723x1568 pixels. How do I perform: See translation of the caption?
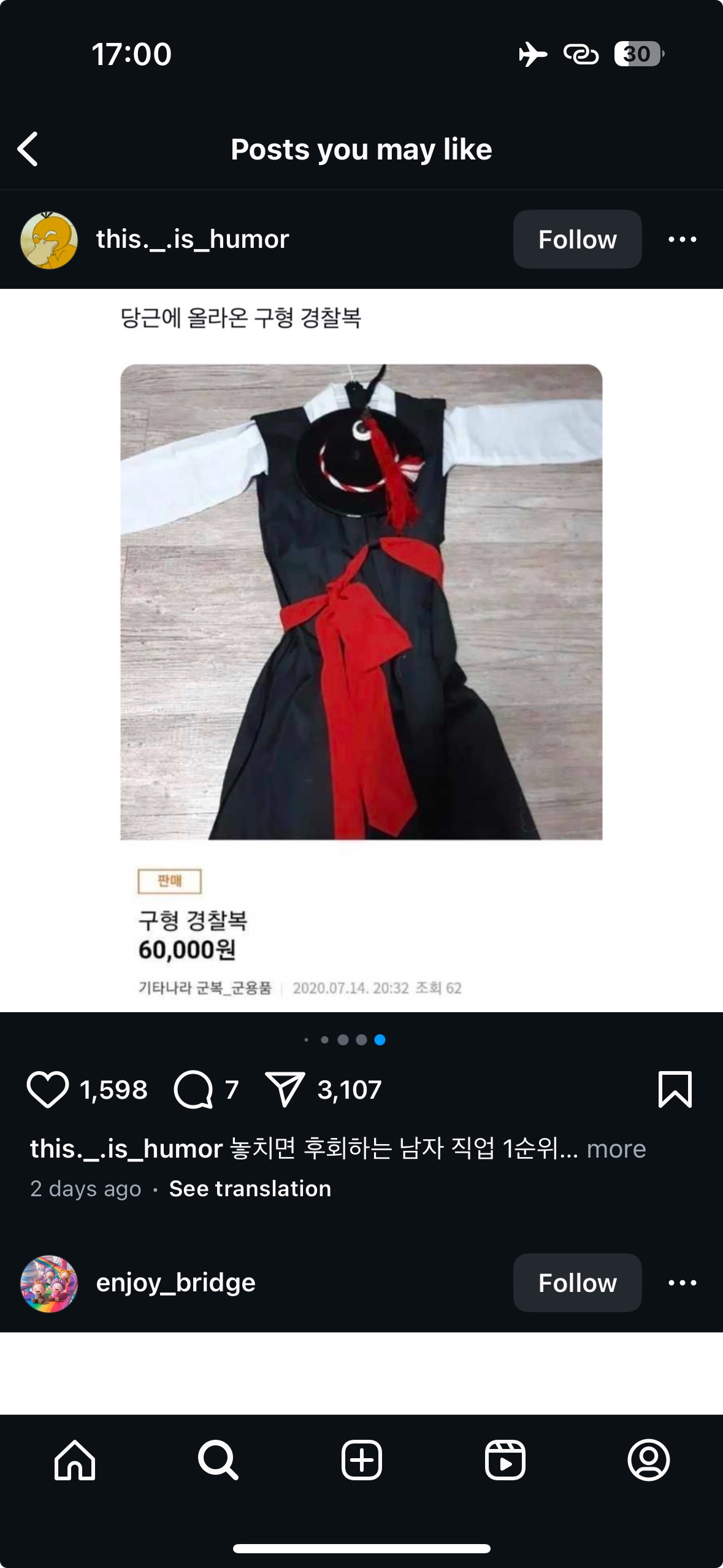click(x=250, y=1189)
